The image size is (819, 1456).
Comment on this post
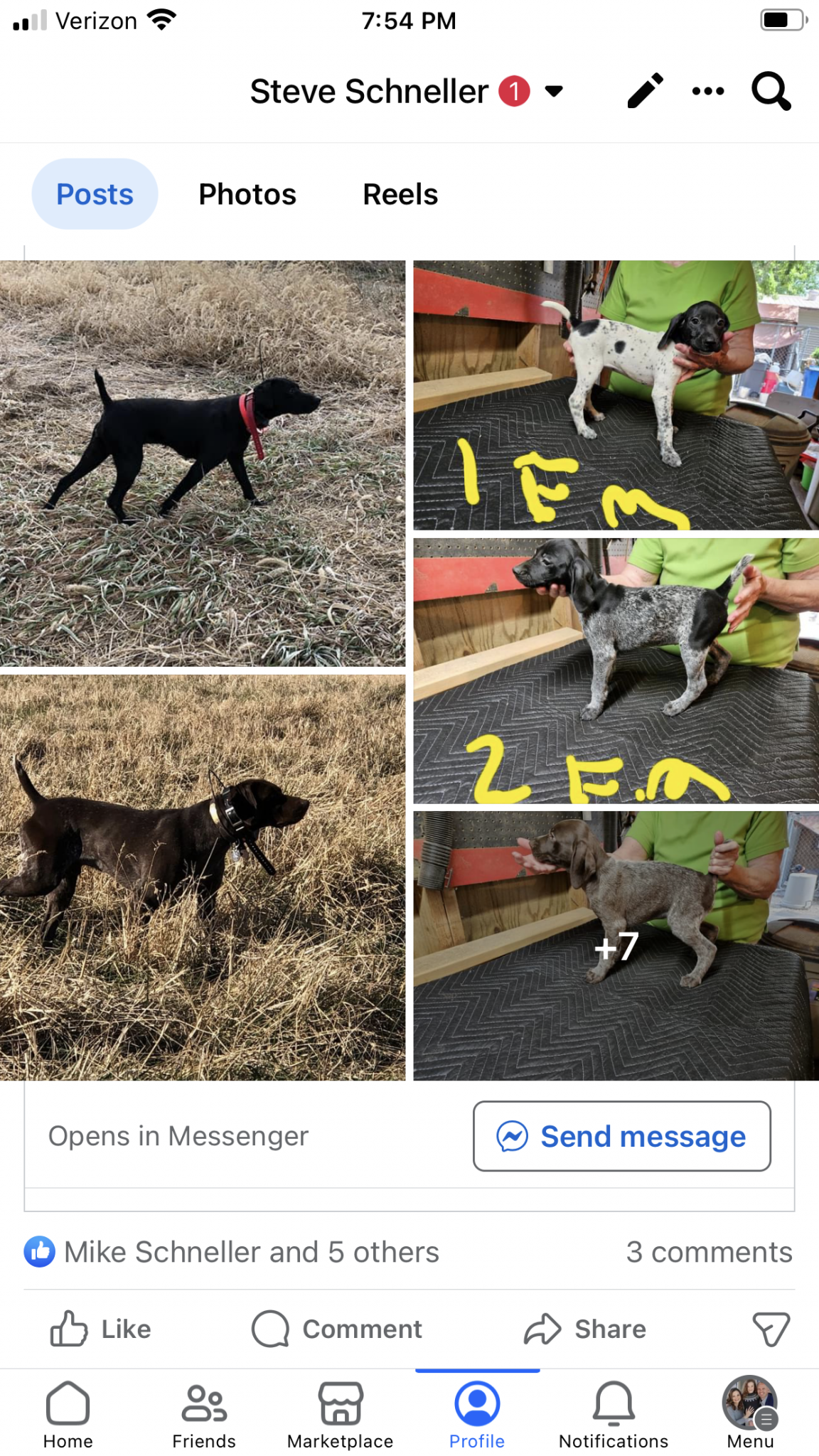[338, 1329]
